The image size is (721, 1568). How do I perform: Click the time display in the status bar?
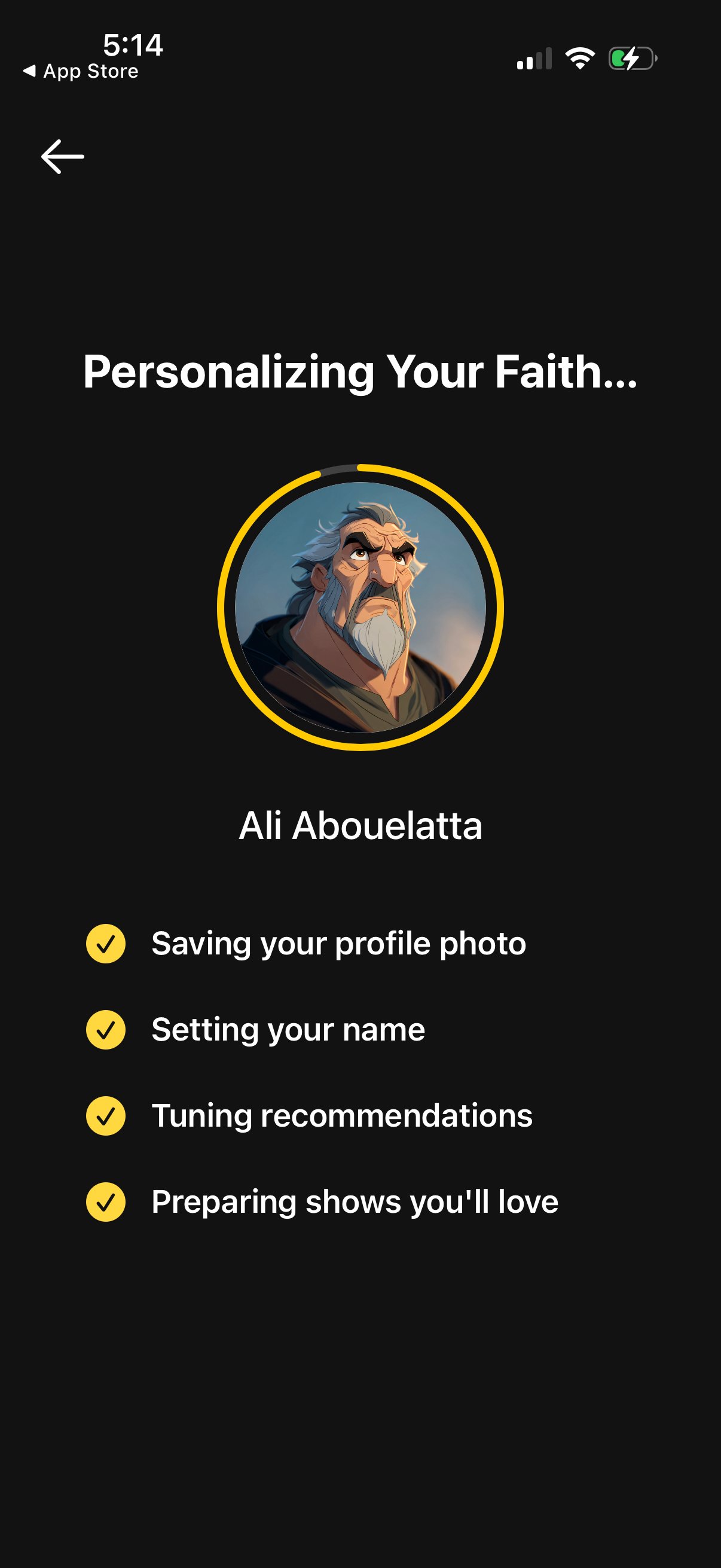(132, 42)
